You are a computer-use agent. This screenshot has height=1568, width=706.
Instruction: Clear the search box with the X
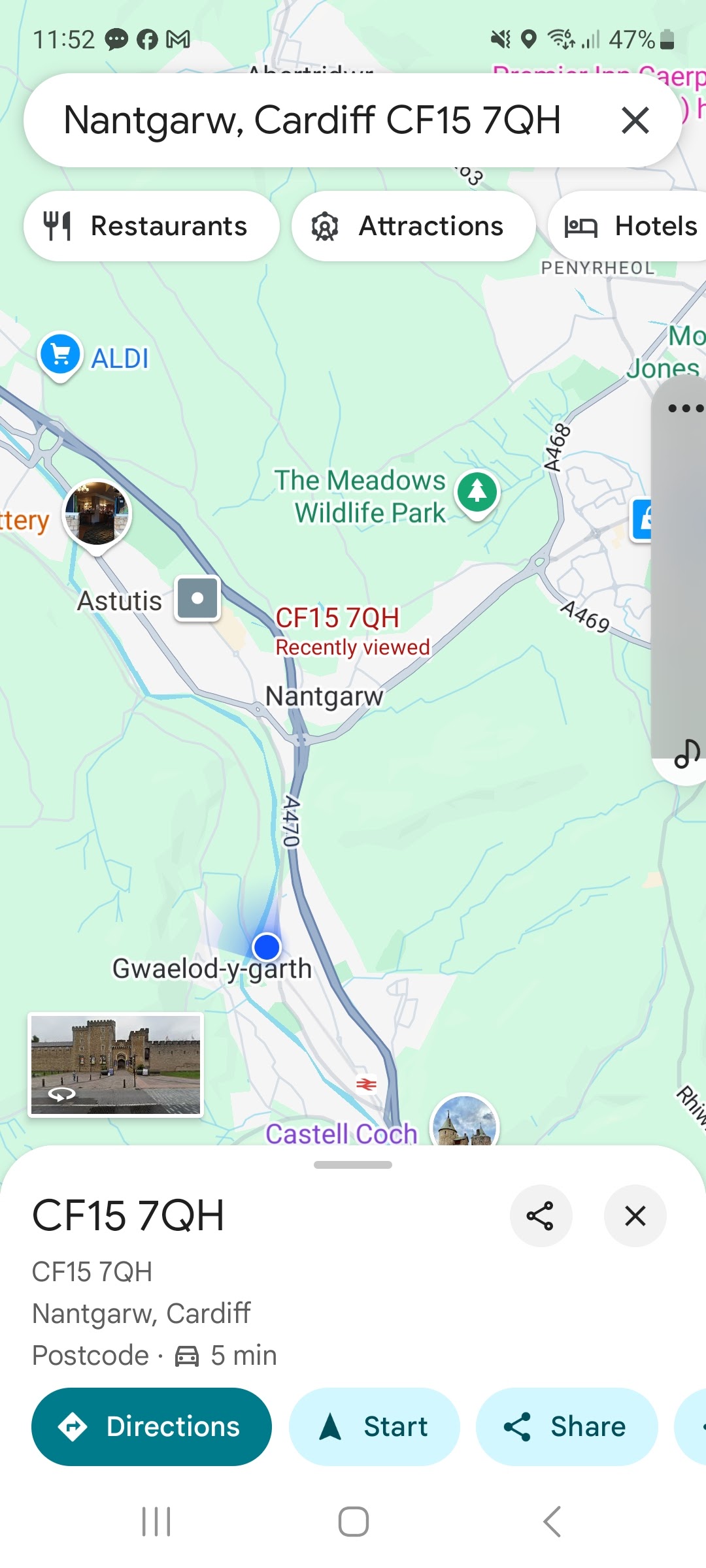click(635, 120)
